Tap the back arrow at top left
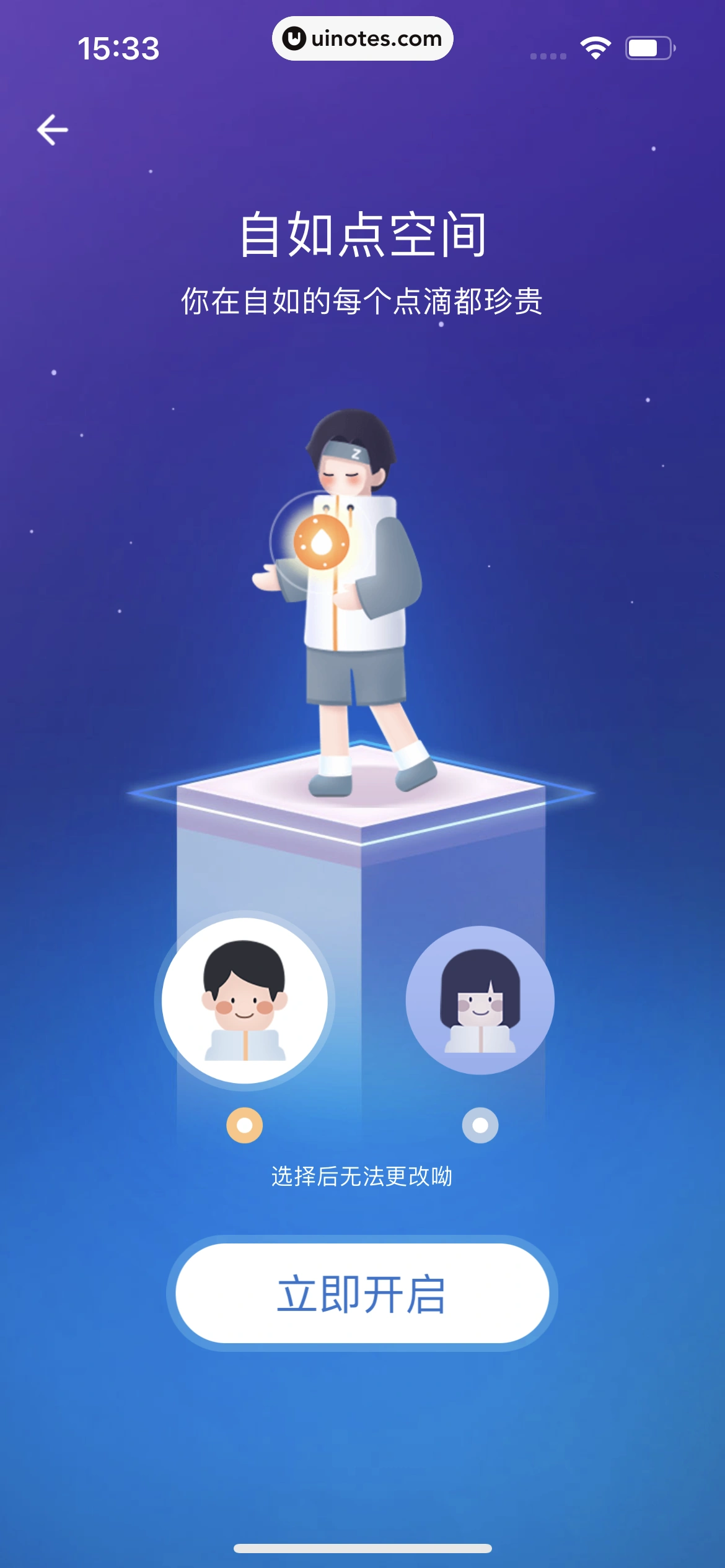The image size is (725, 1568). tap(52, 129)
